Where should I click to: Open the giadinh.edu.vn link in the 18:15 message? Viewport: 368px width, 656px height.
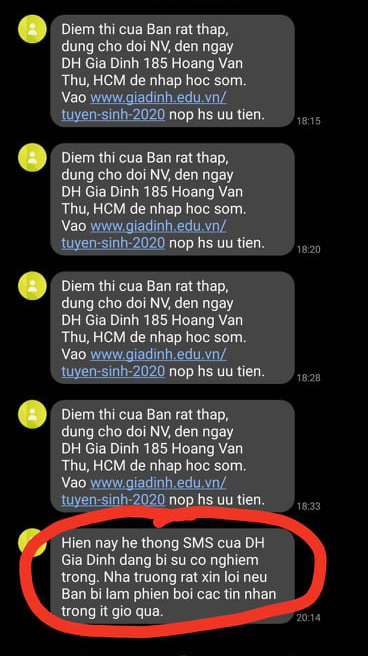pyautogui.click(x=158, y=97)
